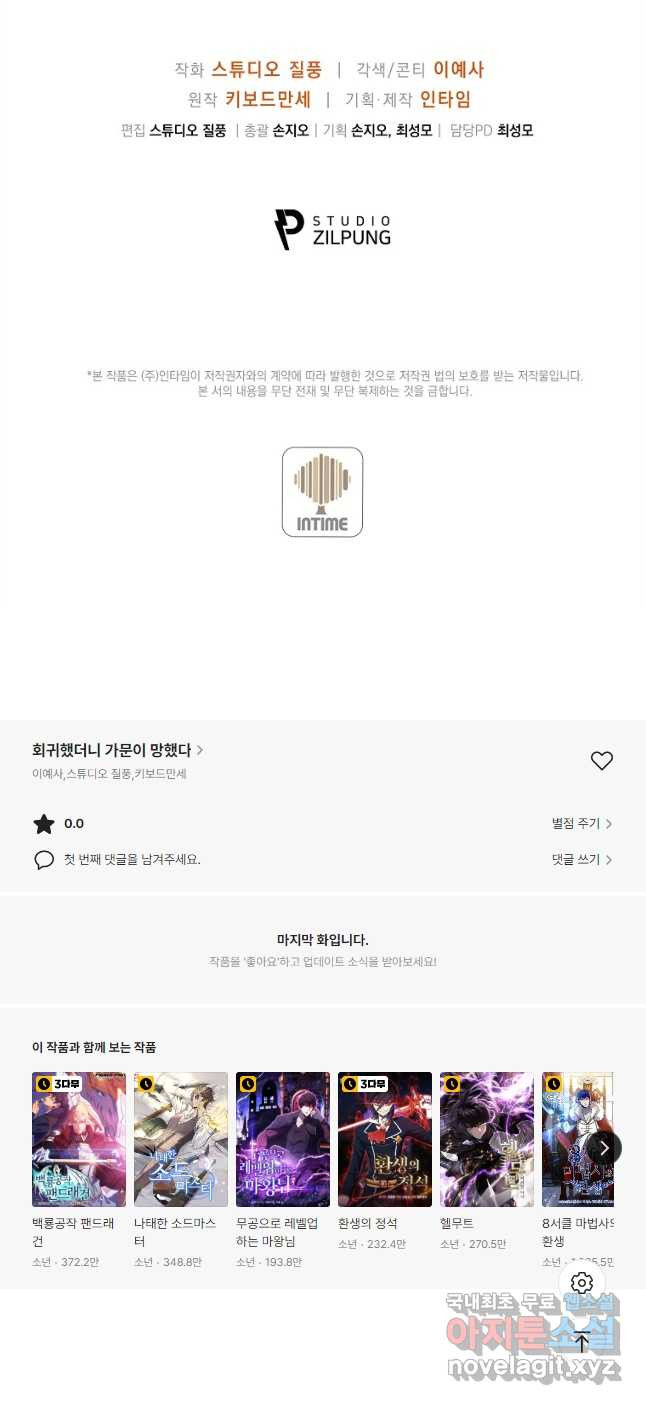Open the 나태한 소드마스터 webtoon
646x1405 pixels.
coord(181,1140)
